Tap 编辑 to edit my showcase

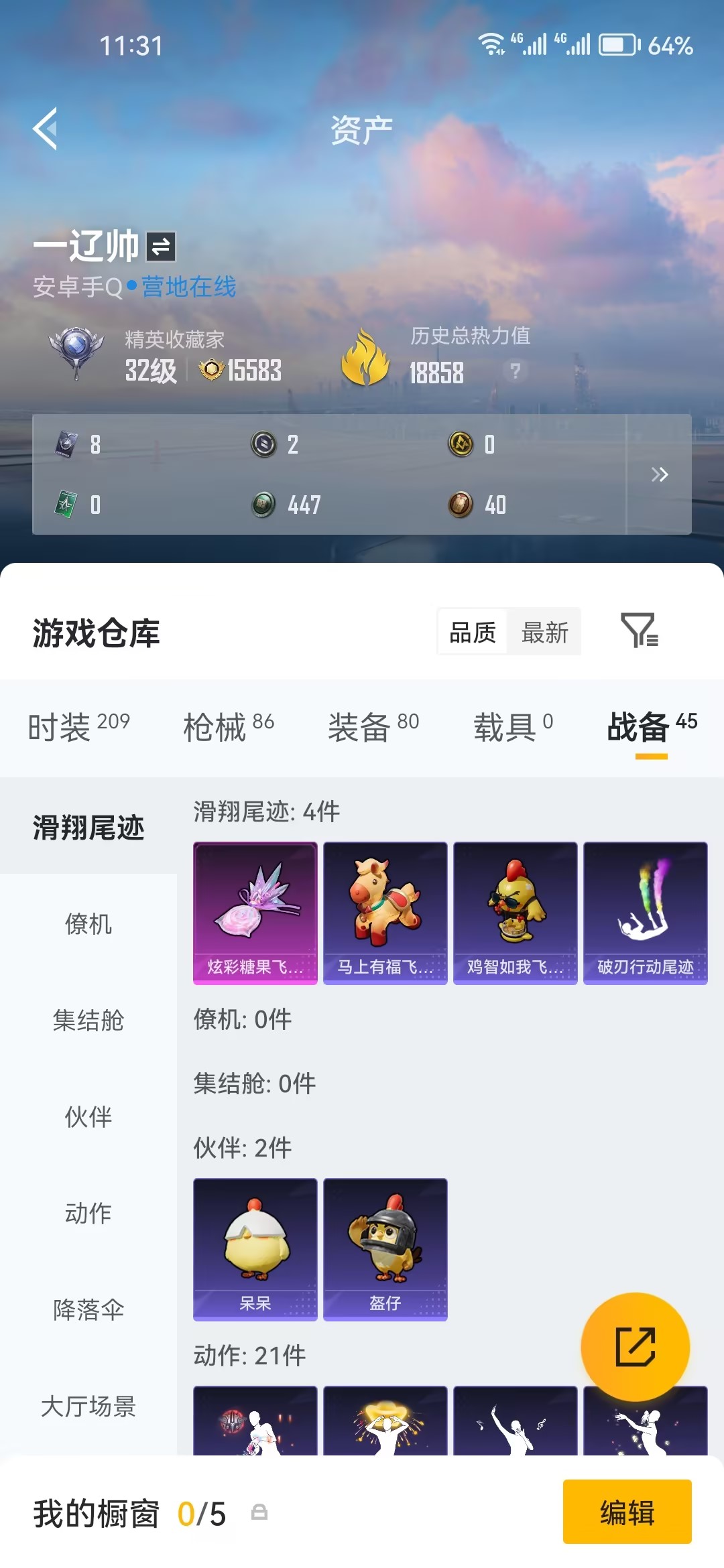click(x=627, y=1512)
